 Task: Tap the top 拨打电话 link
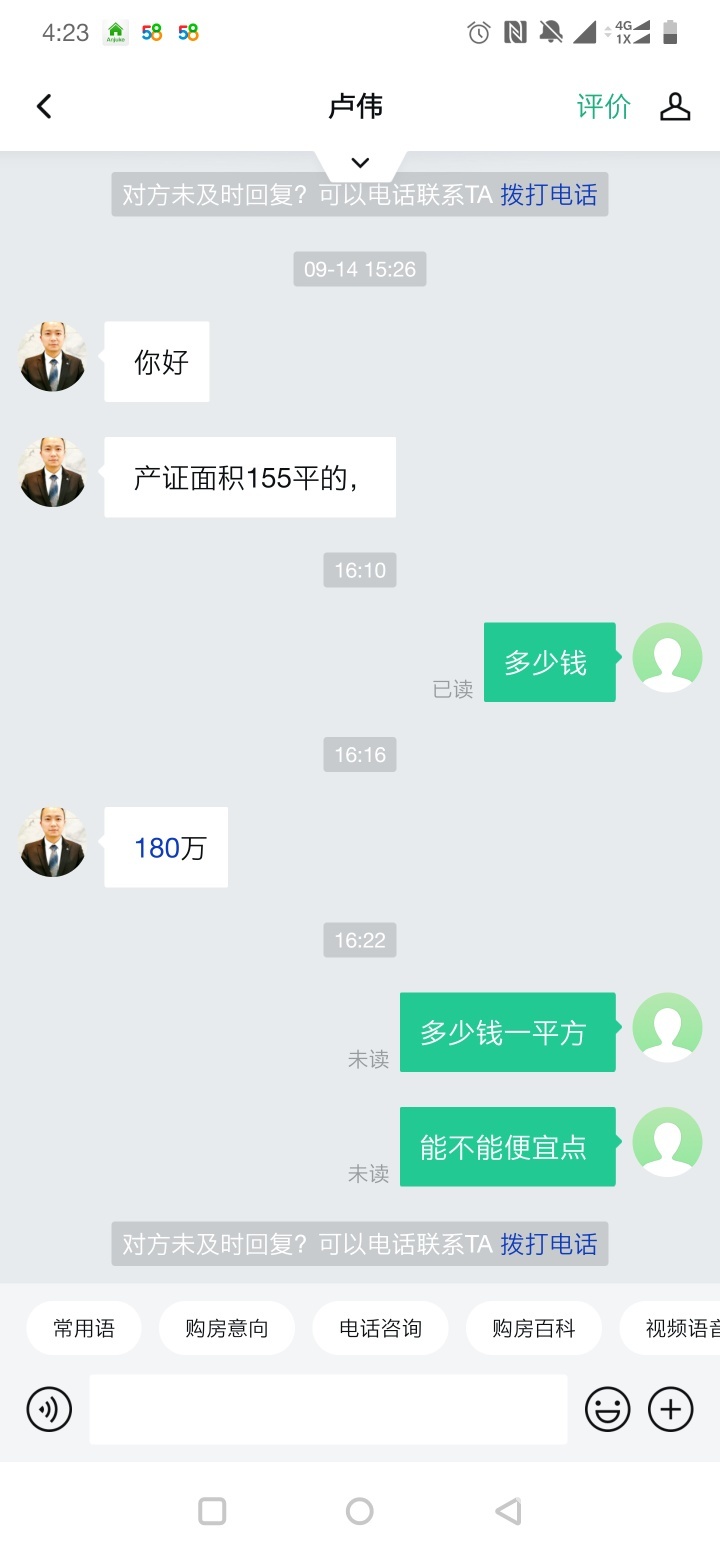548,194
